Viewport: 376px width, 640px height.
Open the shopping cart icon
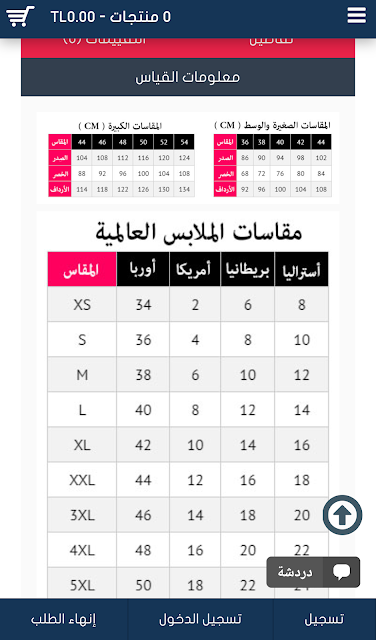tap(20, 16)
